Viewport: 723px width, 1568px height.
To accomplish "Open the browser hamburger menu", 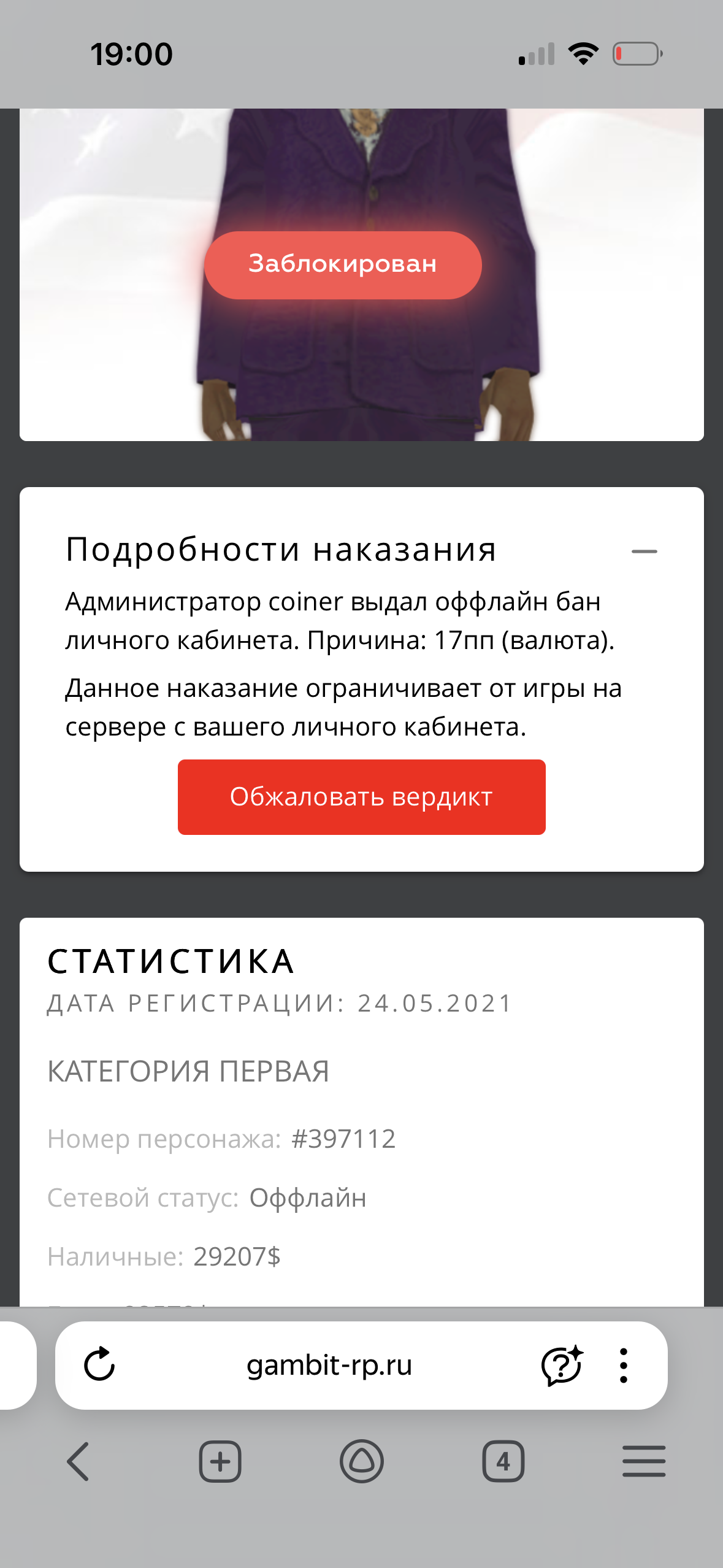I will [644, 1461].
